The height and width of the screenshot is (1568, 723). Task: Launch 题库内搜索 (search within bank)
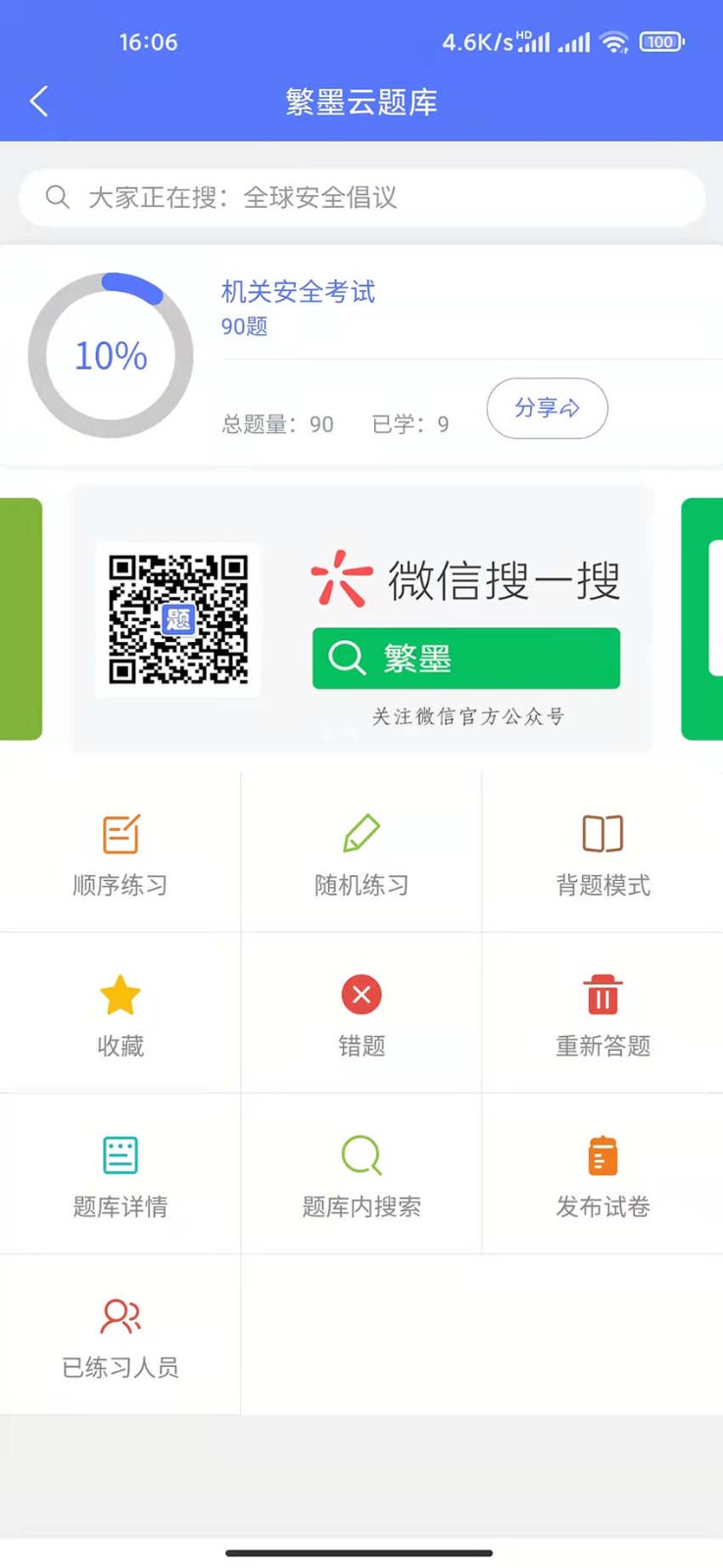(361, 1173)
